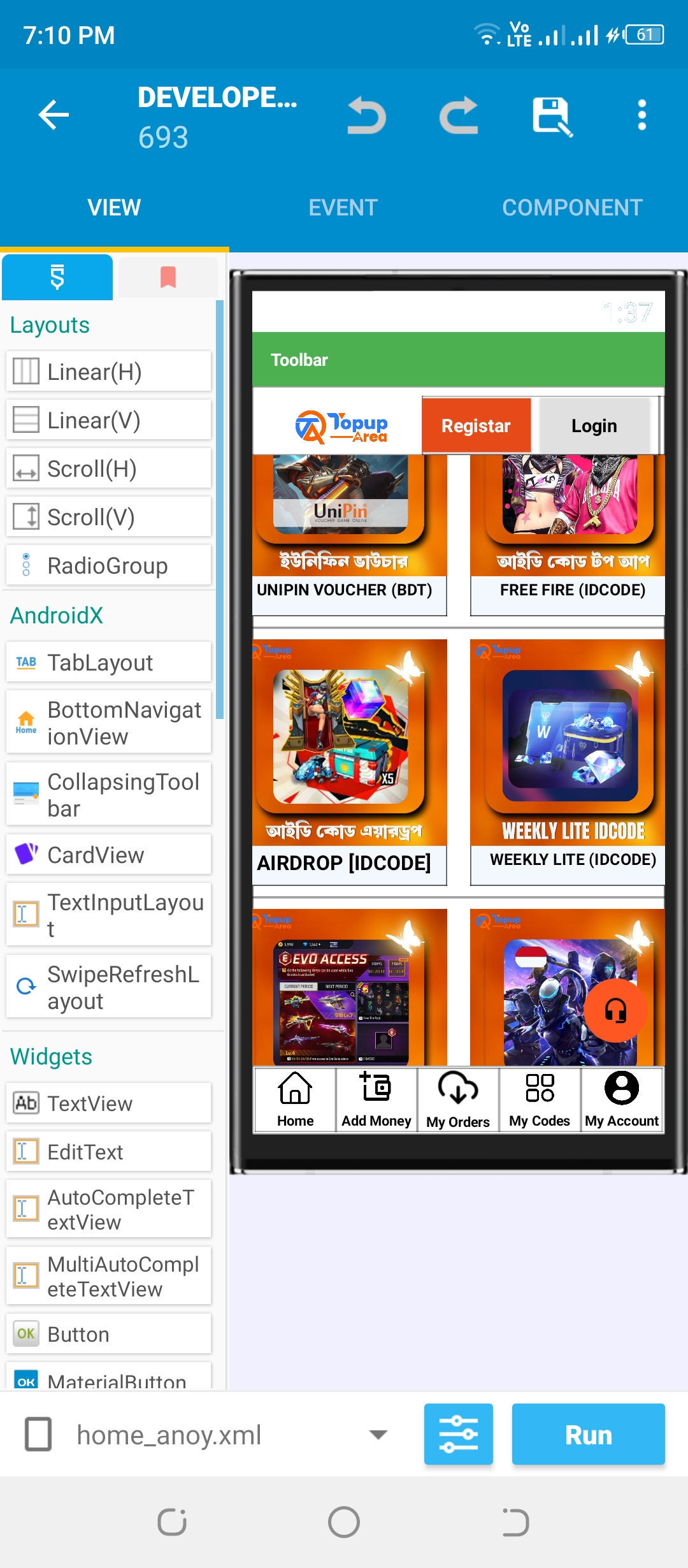Select the Scroll(V) layout

point(108,516)
